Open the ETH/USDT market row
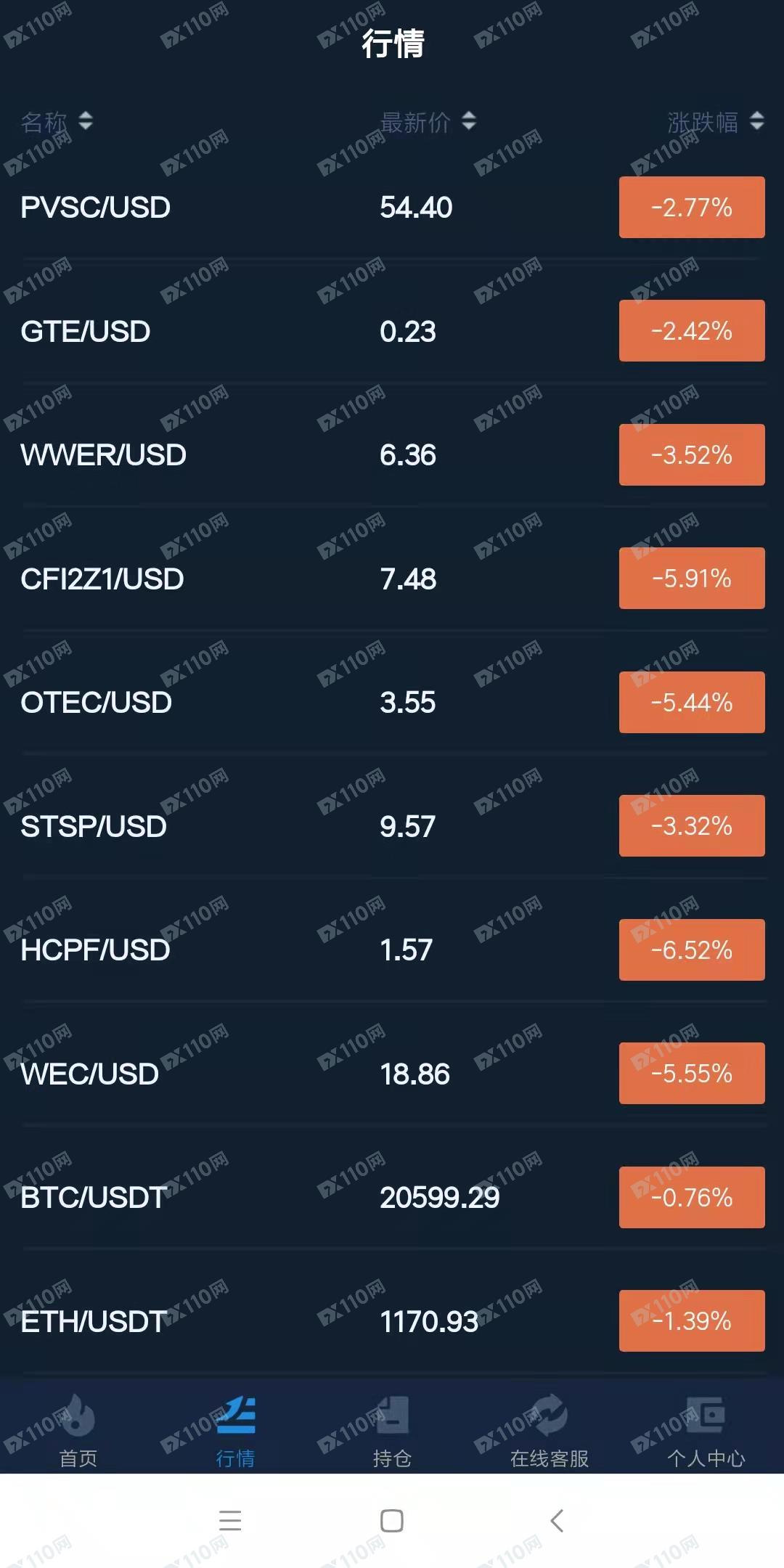Viewport: 784px width, 1568px height. tap(392, 1321)
